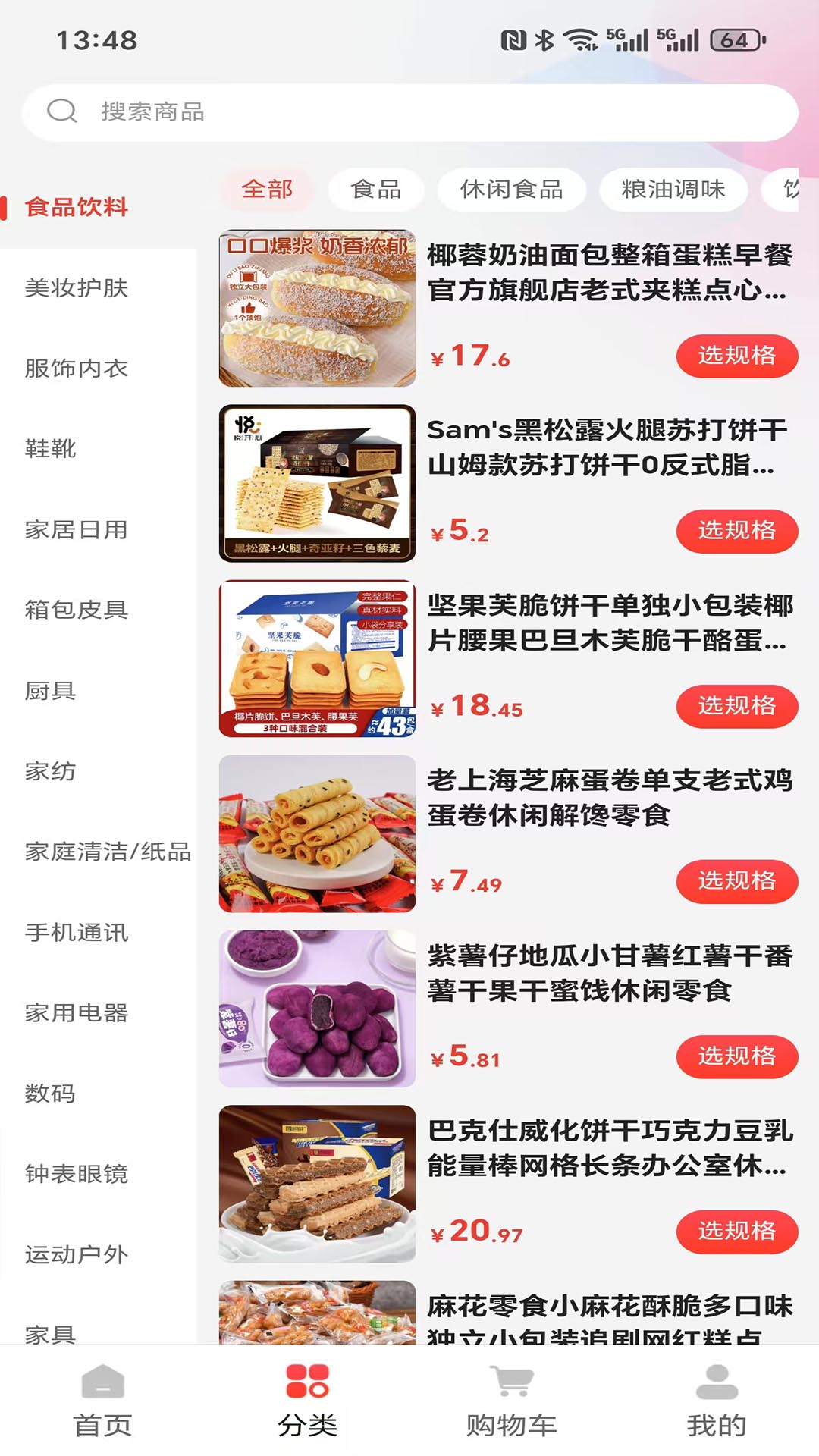Image resolution: width=819 pixels, height=1456 pixels.
Task: Open the 运动户外 category
Action: point(77,1254)
